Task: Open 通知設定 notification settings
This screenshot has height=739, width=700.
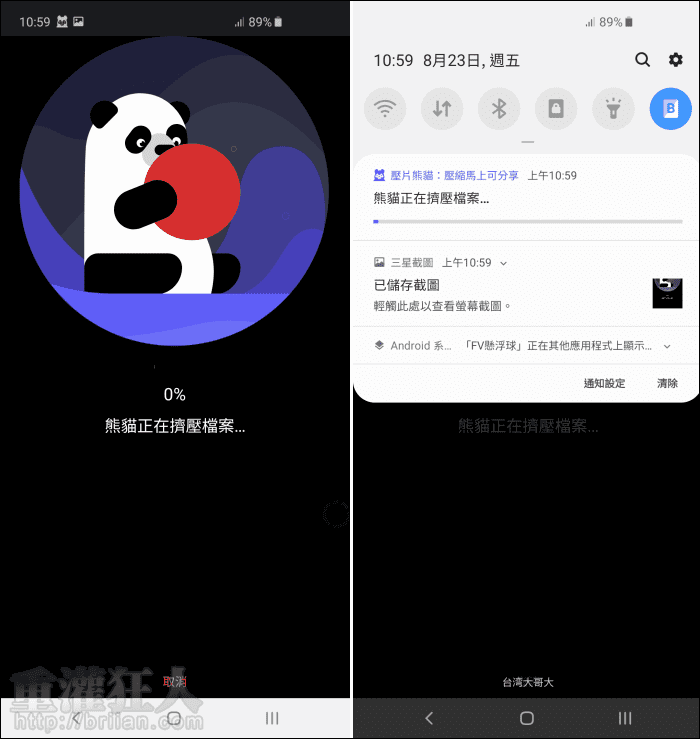Action: click(x=604, y=383)
